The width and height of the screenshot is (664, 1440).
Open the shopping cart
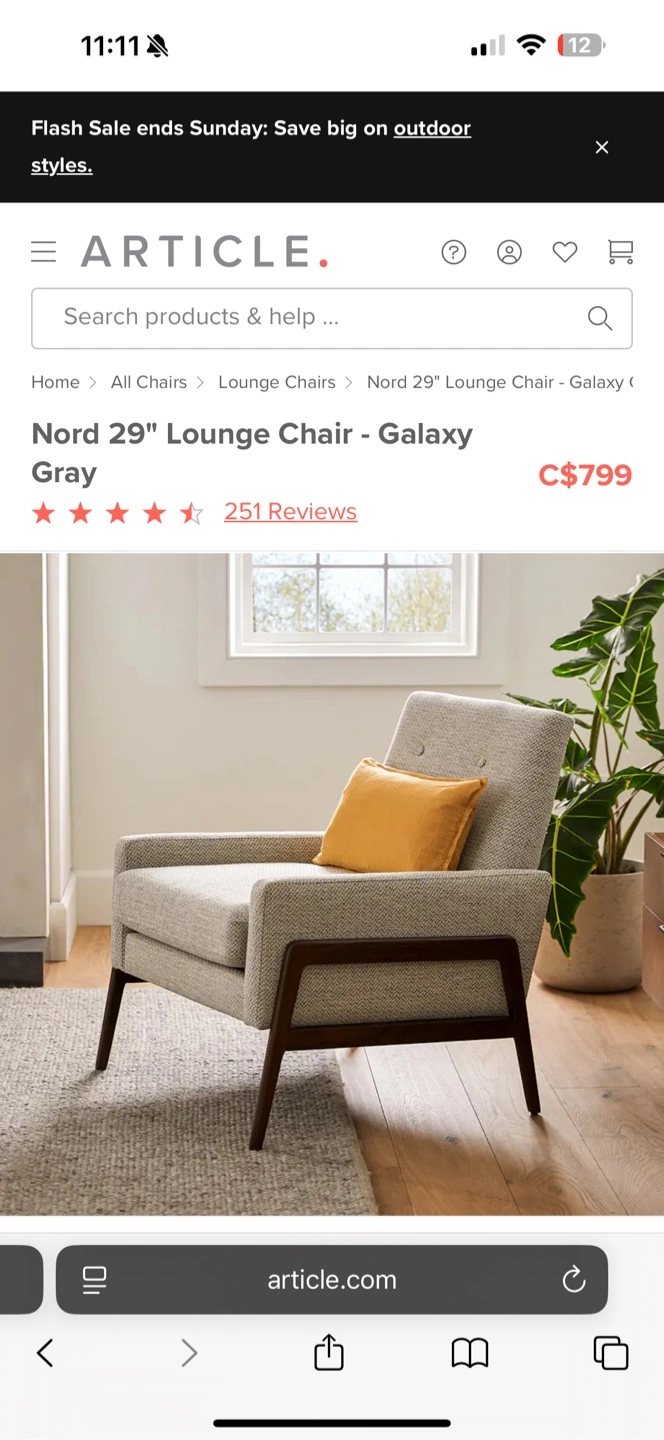[x=621, y=252]
